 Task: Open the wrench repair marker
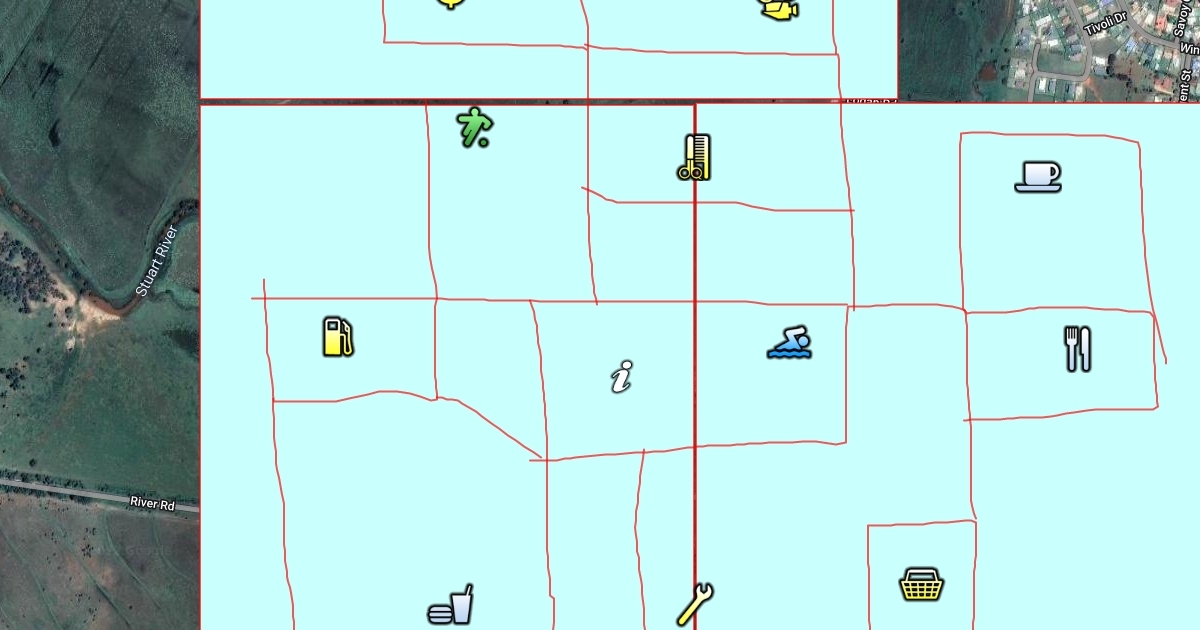click(x=694, y=604)
